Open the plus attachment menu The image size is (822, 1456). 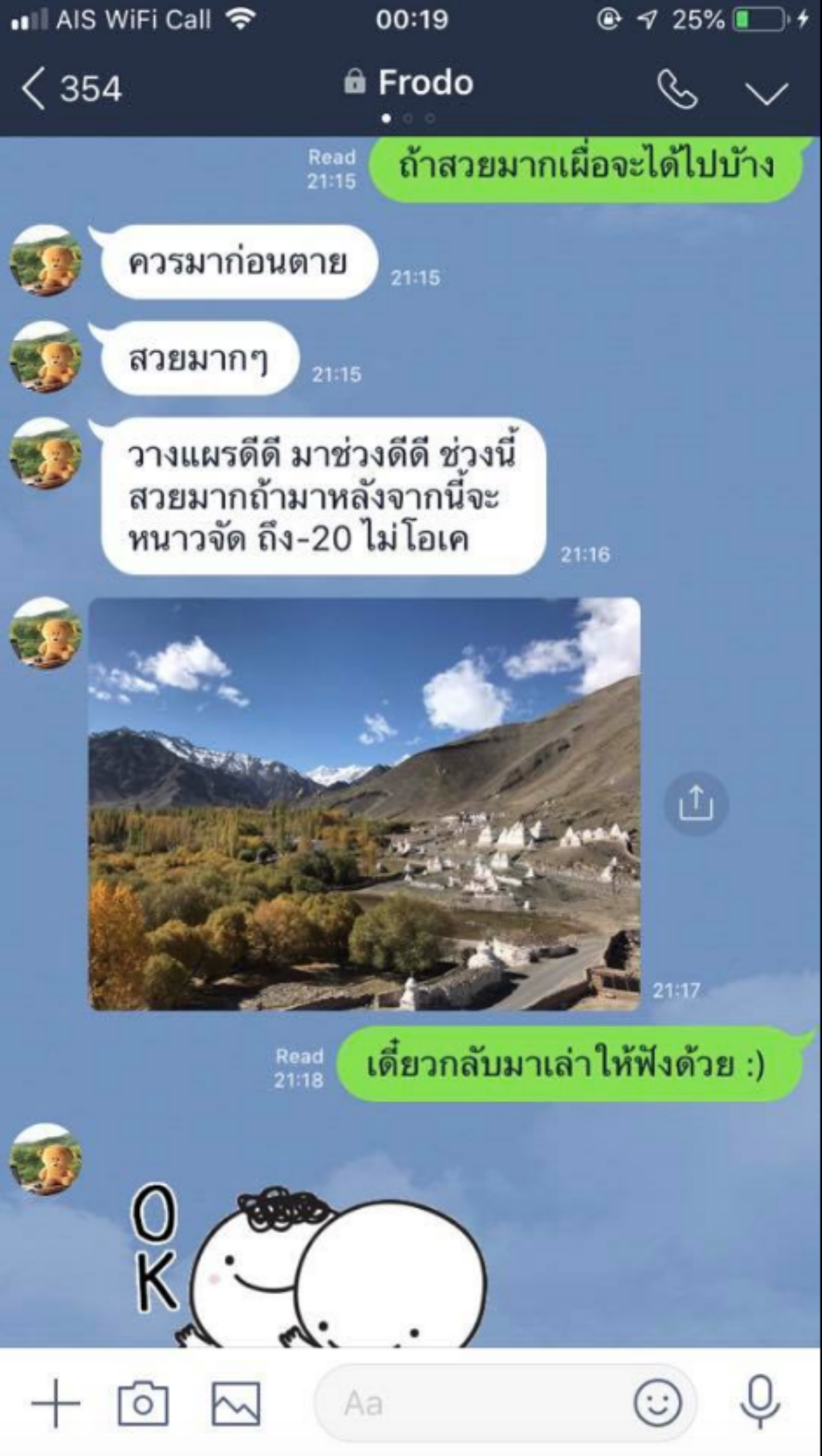point(56,1403)
